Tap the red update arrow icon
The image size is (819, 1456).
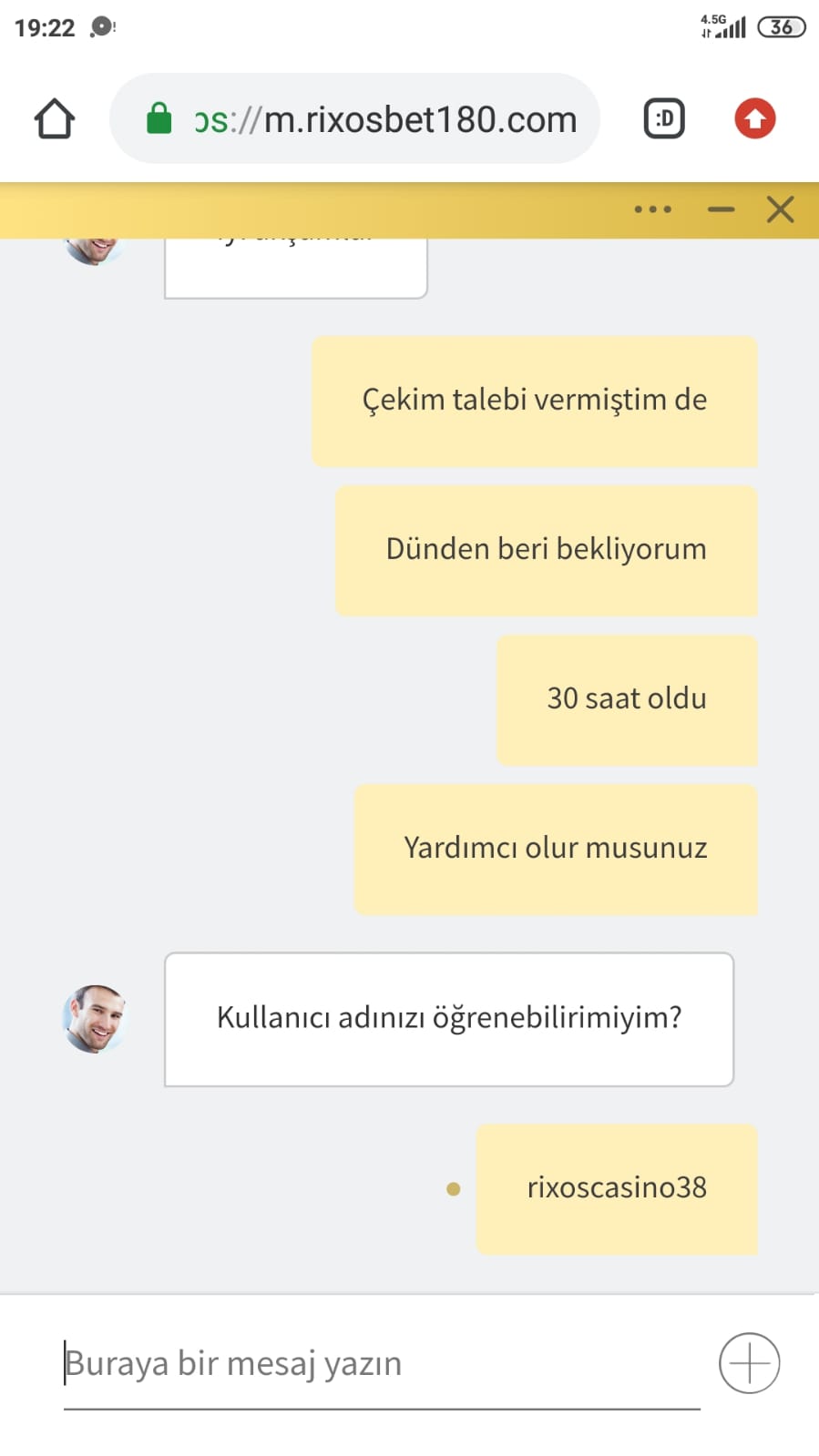[x=755, y=118]
